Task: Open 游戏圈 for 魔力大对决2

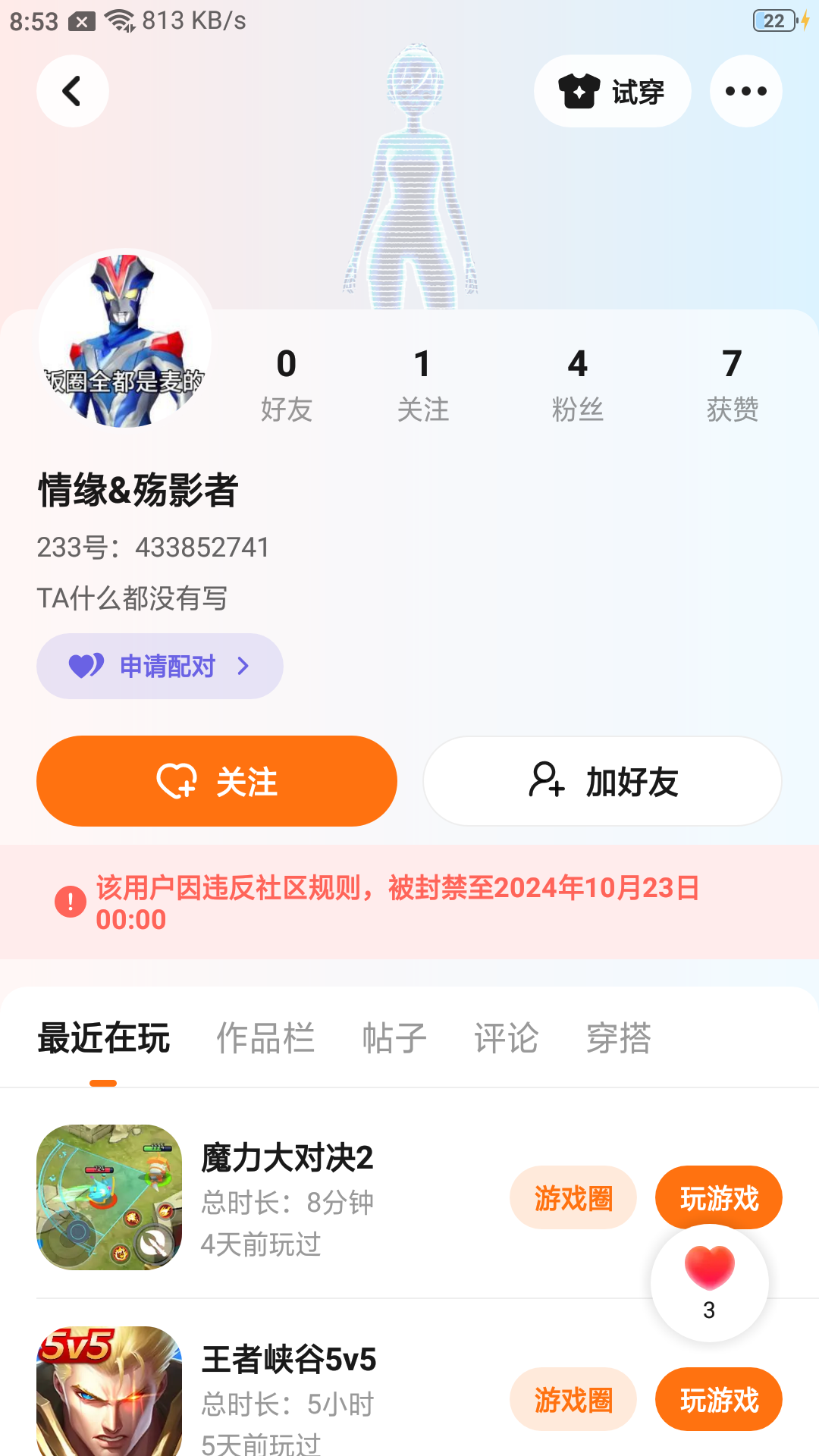Action: coord(573,1197)
